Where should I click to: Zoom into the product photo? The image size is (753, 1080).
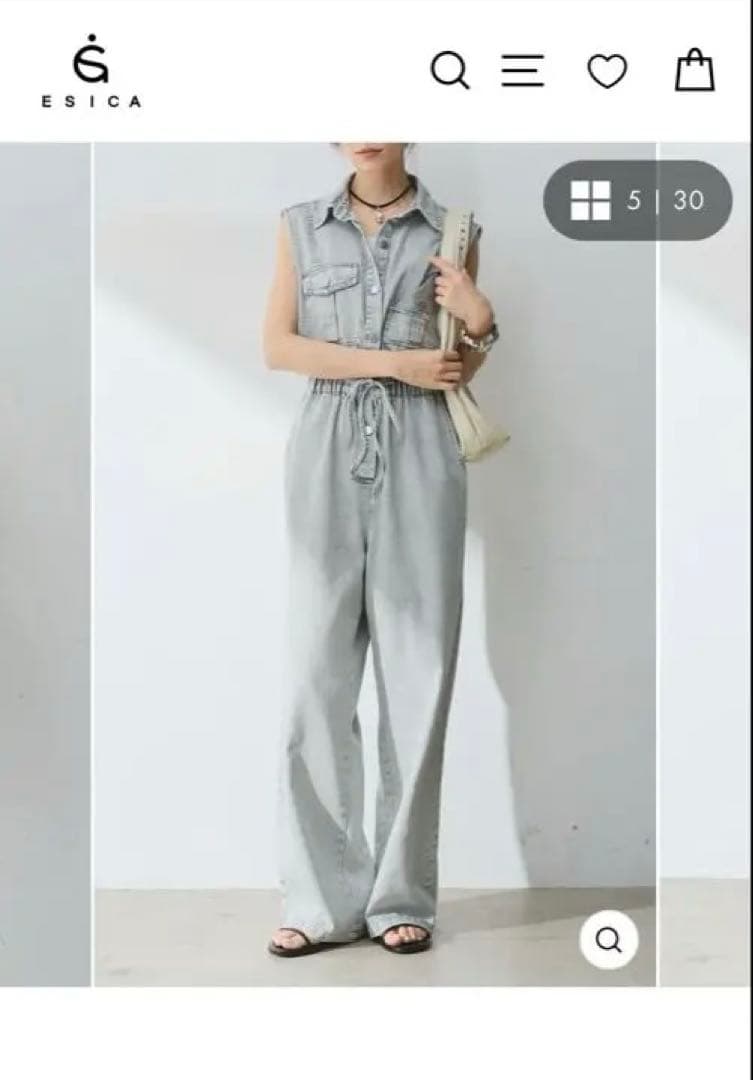(609, 939)
